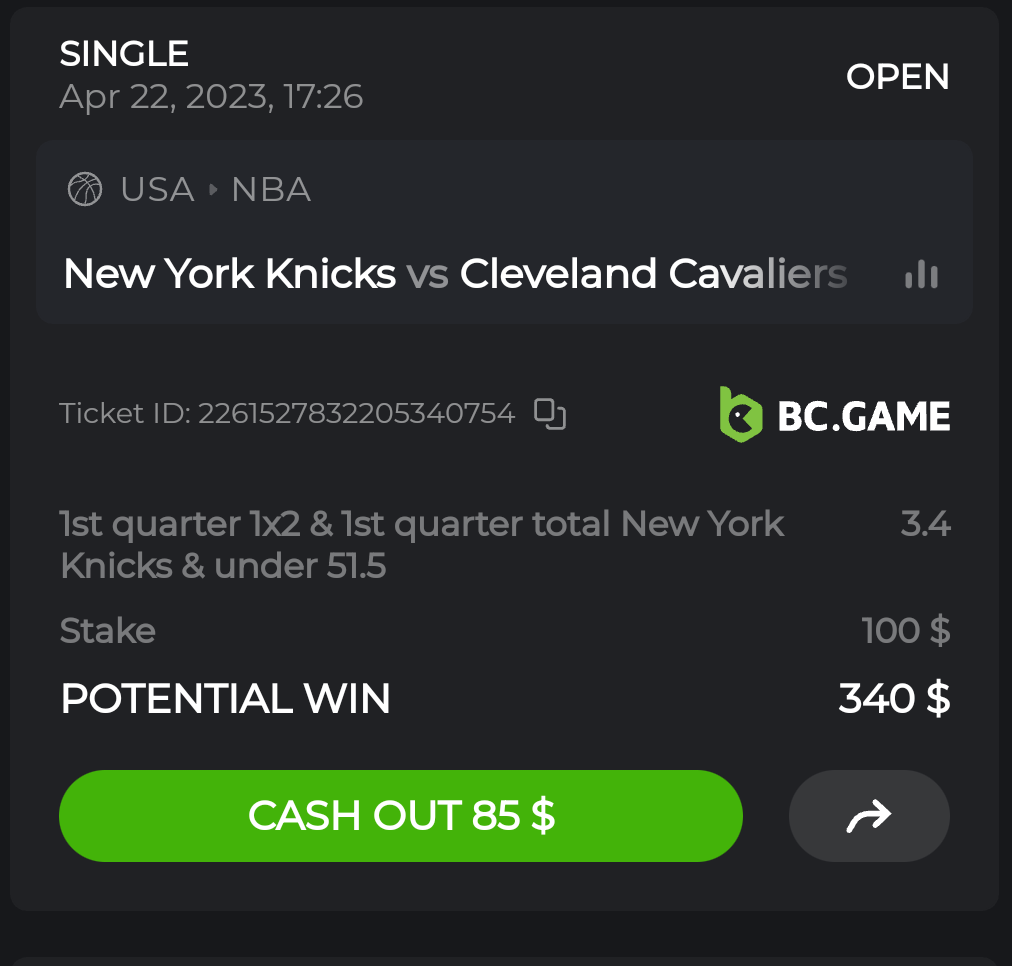Open match statistics chart icon
1012x966 pixels.
(921, 275)
